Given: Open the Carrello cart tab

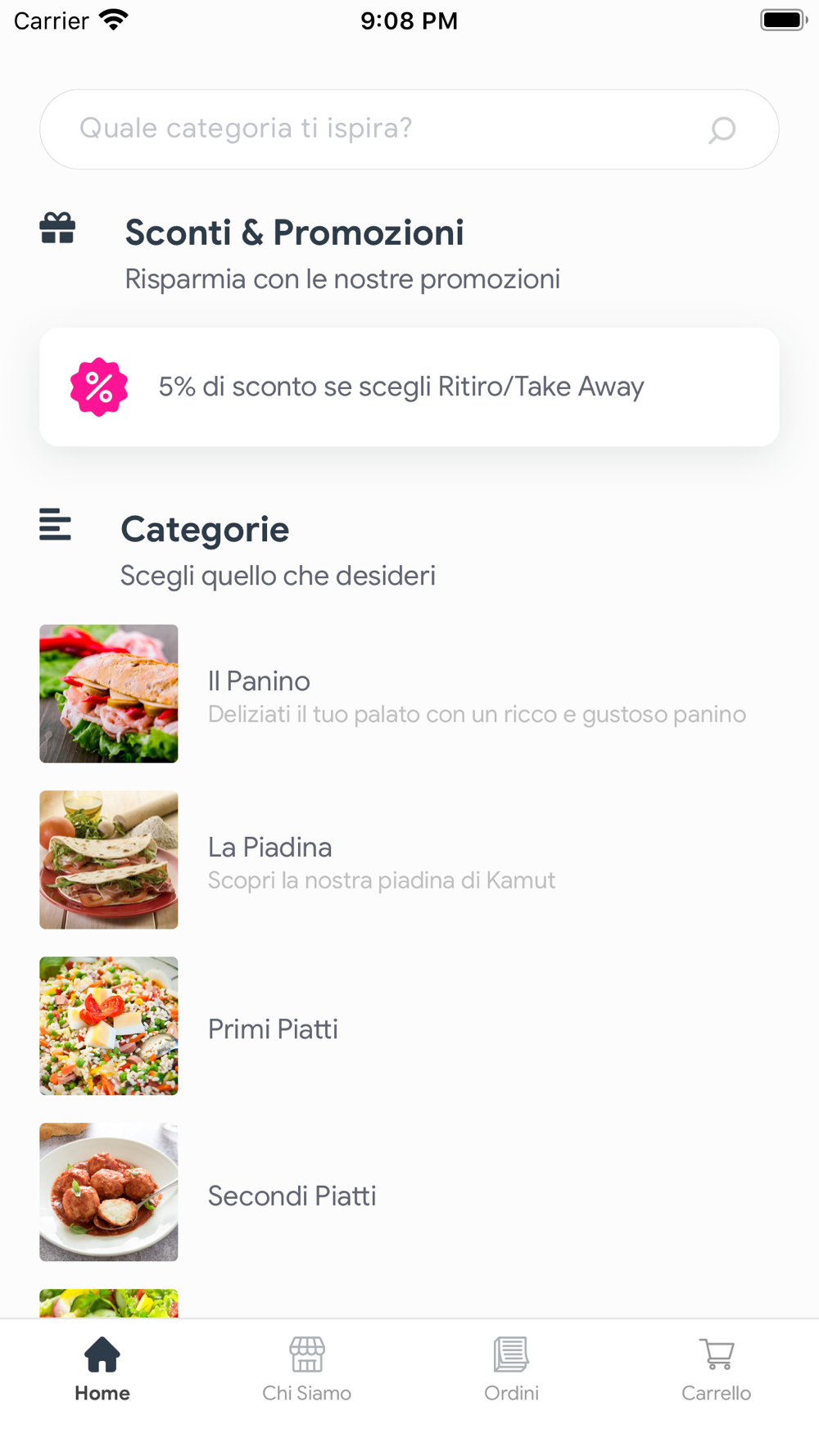Looking at the screenshot, I should click(716, 1369).
